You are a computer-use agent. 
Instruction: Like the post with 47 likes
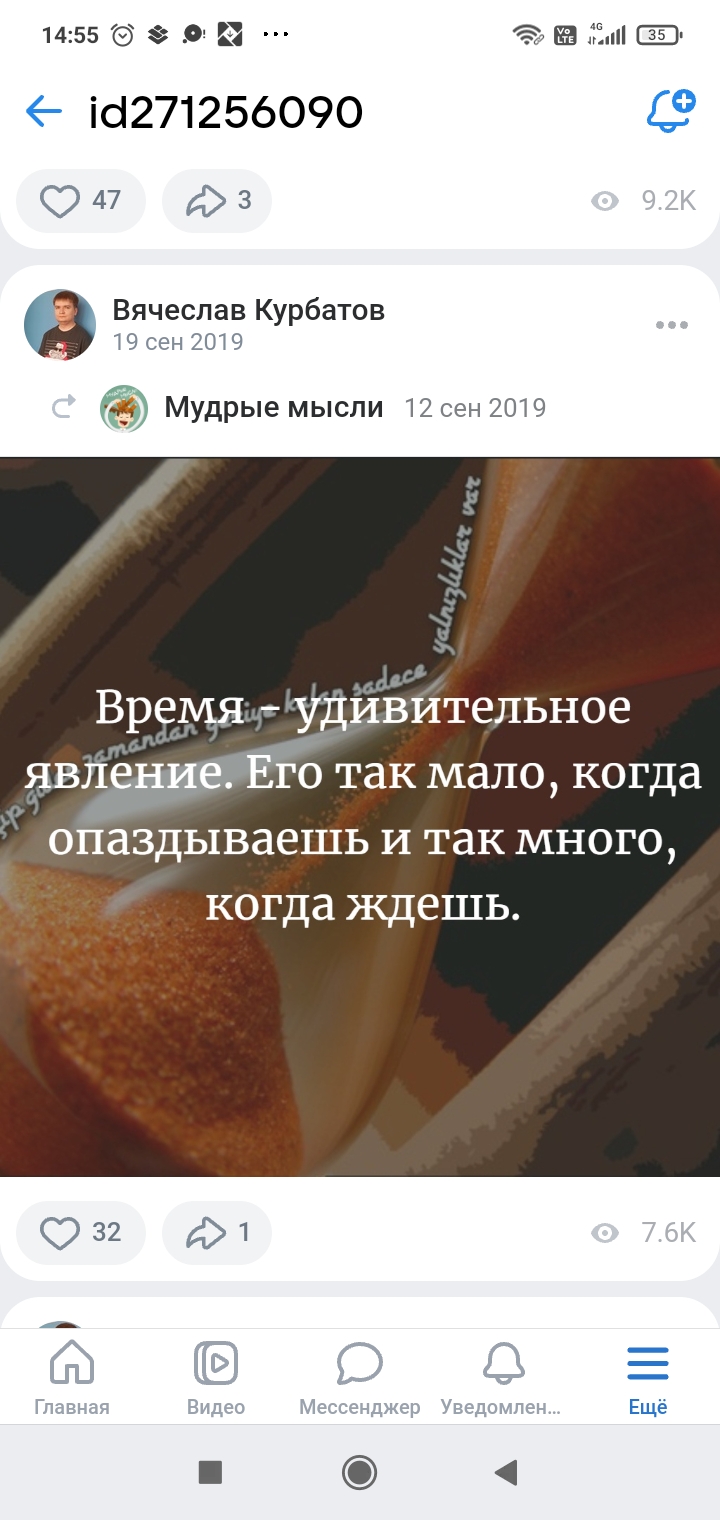point(80,201)
